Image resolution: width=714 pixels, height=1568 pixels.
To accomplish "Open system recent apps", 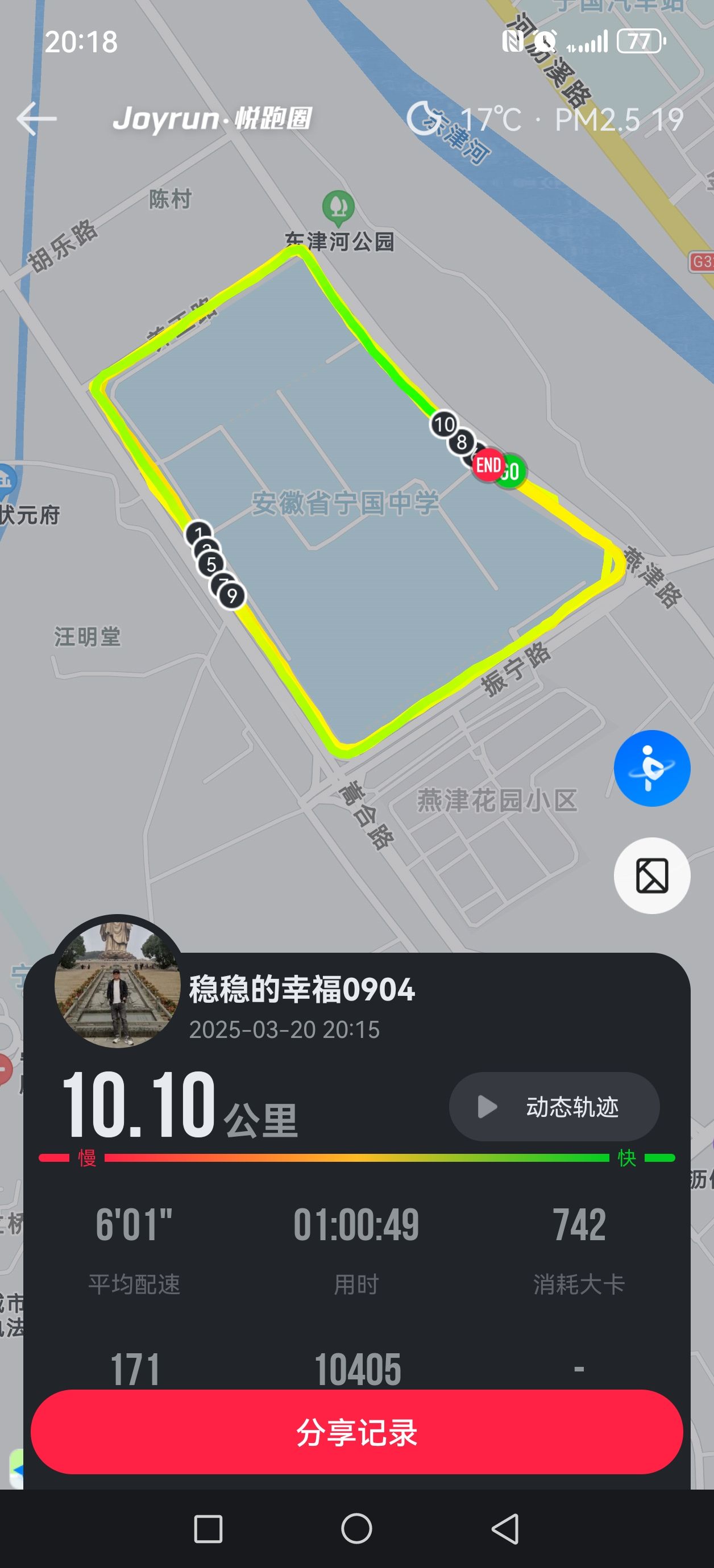I will tap(207, 1528).
